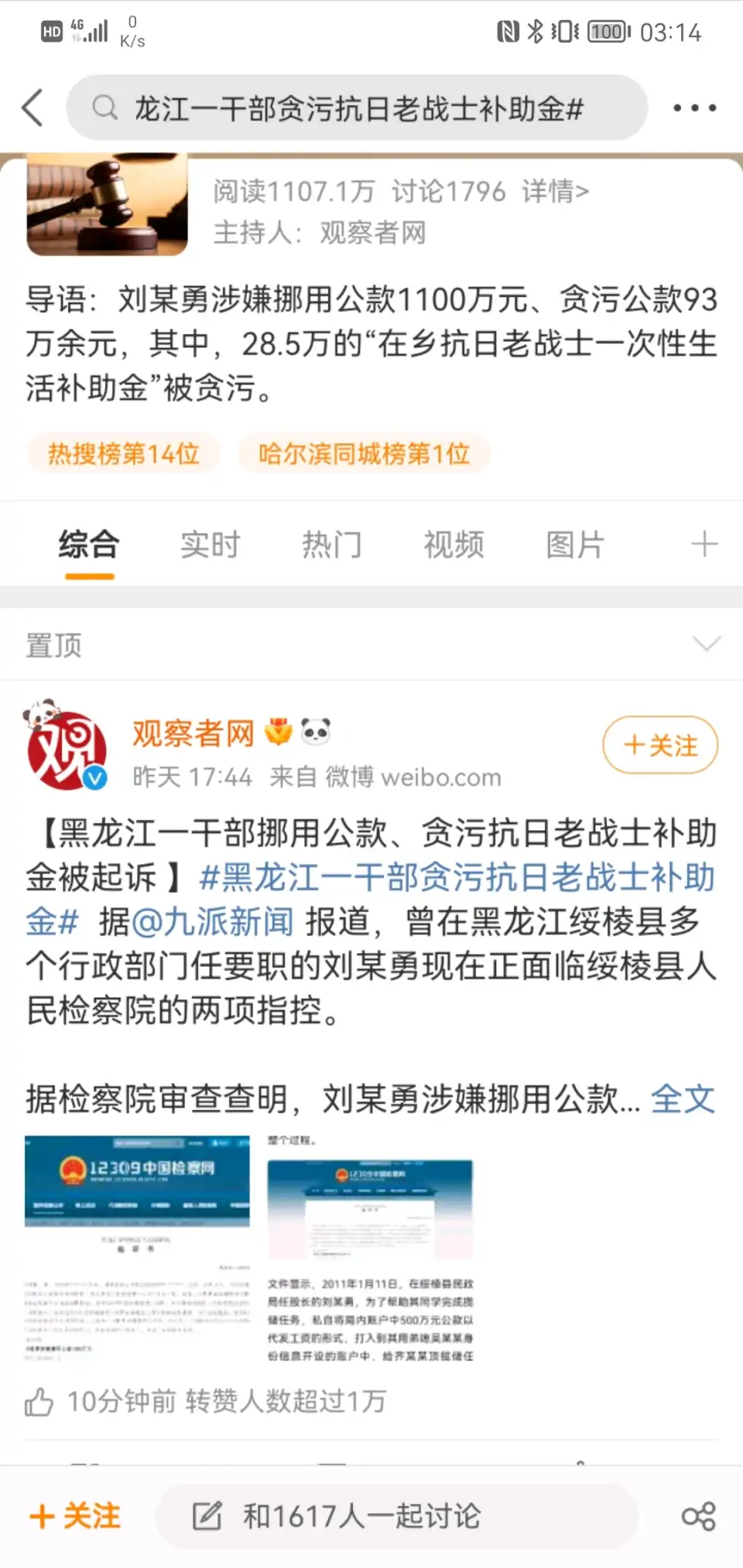743x1568 pixels.
Task: Open the three-dot overflow menu
Action: tap(693, 108)
